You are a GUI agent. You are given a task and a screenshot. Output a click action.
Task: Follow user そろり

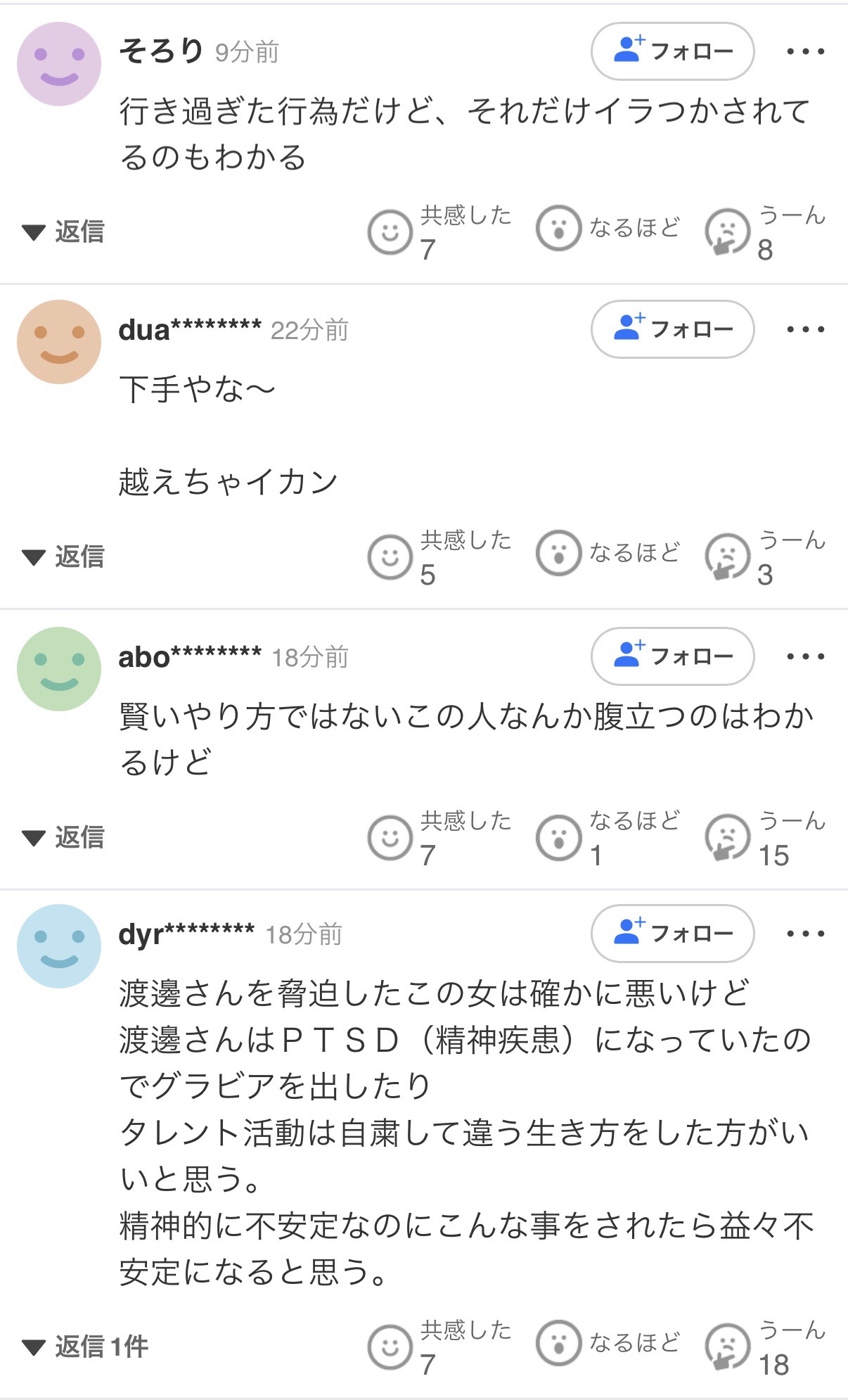tap(672, 51)
